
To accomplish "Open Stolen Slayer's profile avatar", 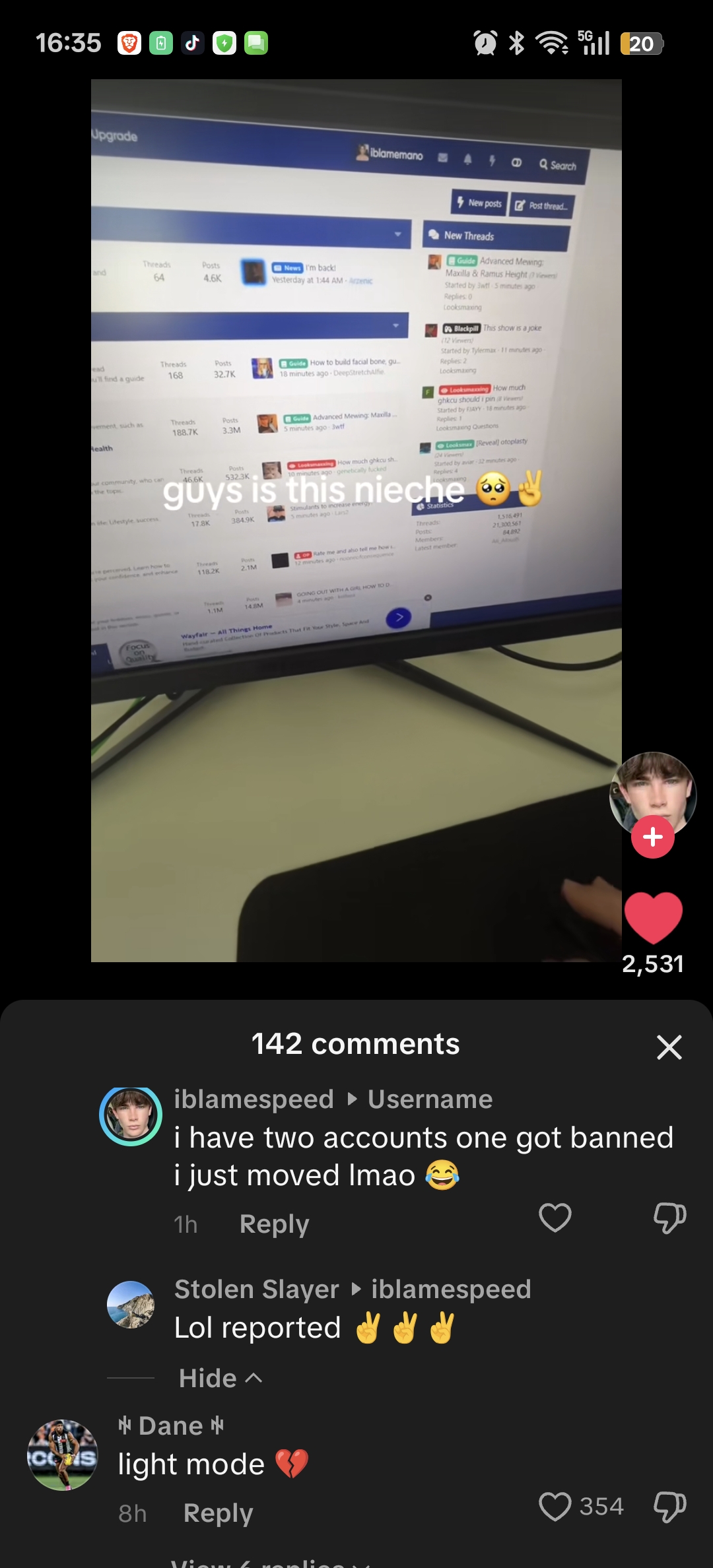I will [131, 1305].
